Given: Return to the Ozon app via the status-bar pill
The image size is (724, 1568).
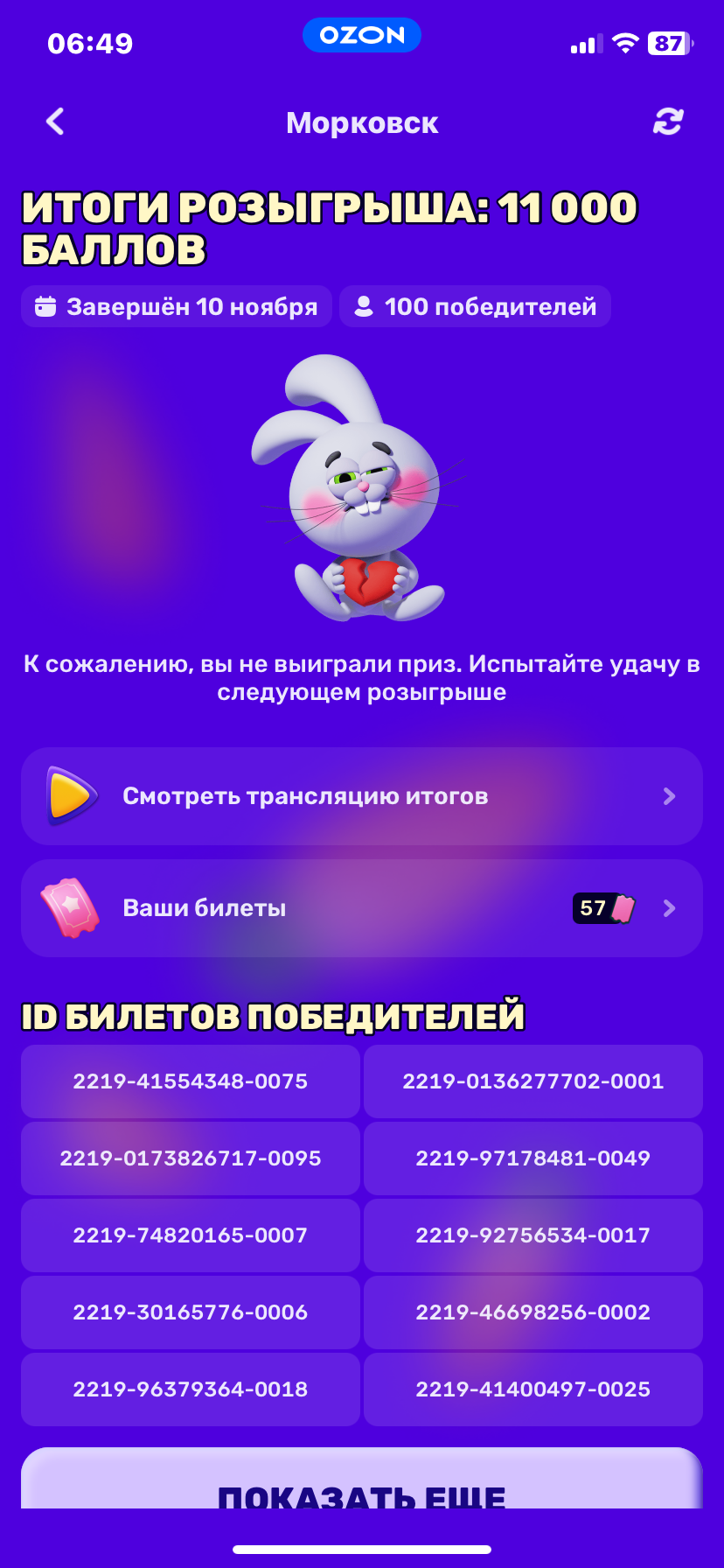Looking at the screenshot, I should click(x=362, y=36).
